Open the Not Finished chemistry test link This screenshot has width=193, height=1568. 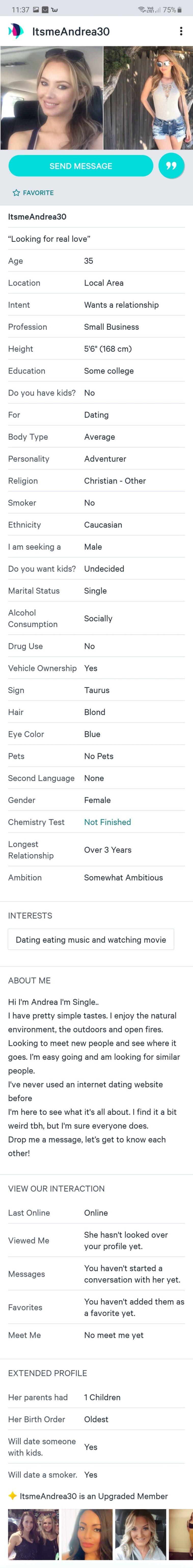[107, 822]
